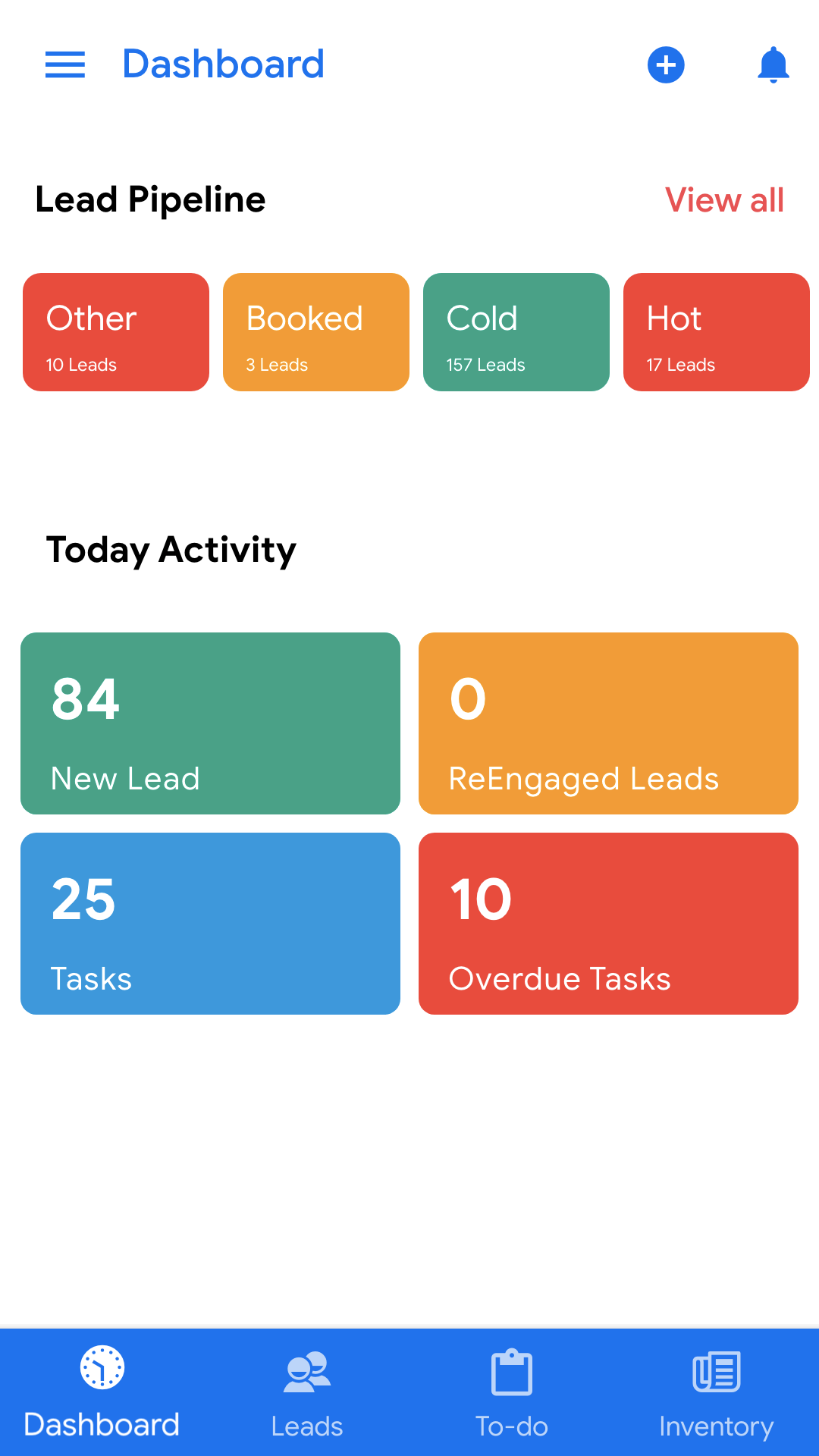Go to the To-do tab

point(512,1394)
